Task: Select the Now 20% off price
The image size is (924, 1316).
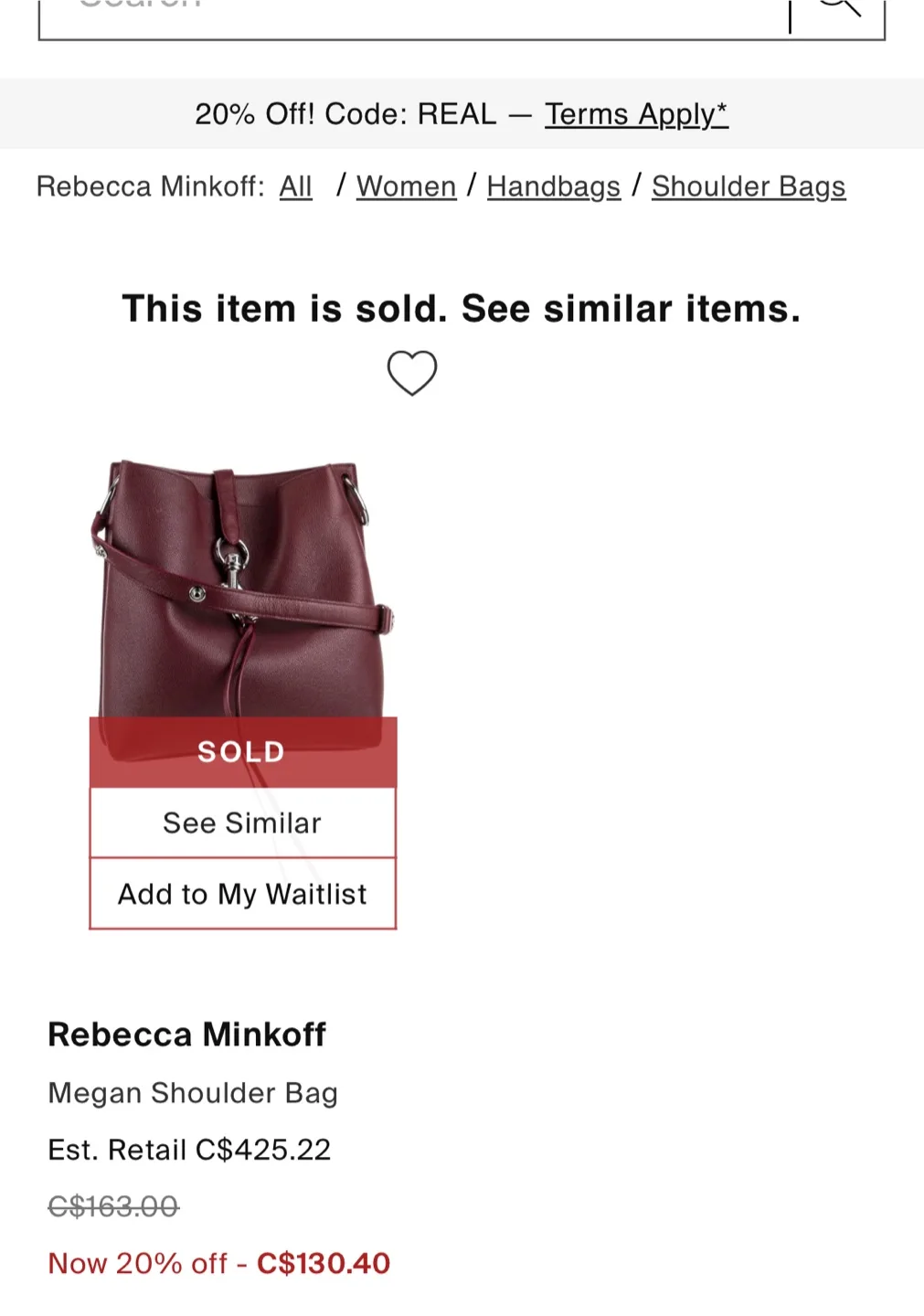Action: click(219, 1263)
